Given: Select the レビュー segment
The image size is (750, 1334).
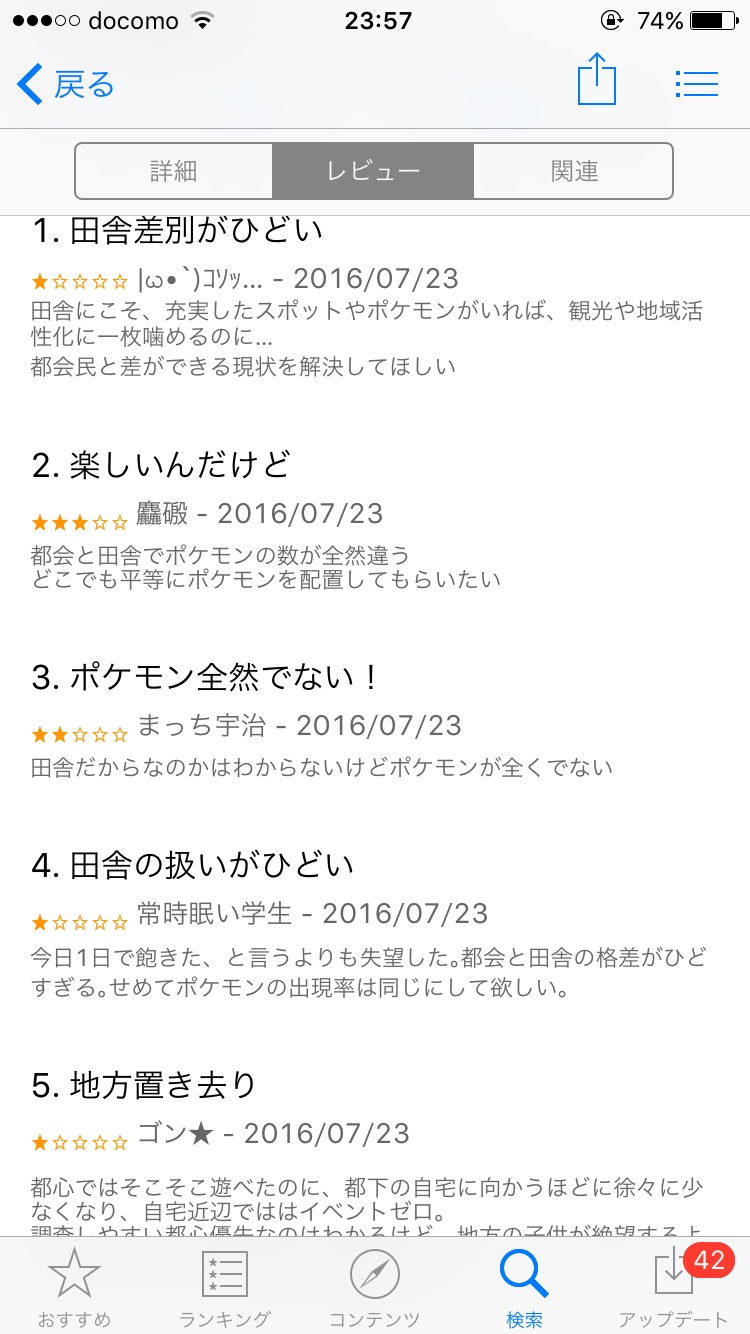Looking at the screenshot, I should [373, 171].
